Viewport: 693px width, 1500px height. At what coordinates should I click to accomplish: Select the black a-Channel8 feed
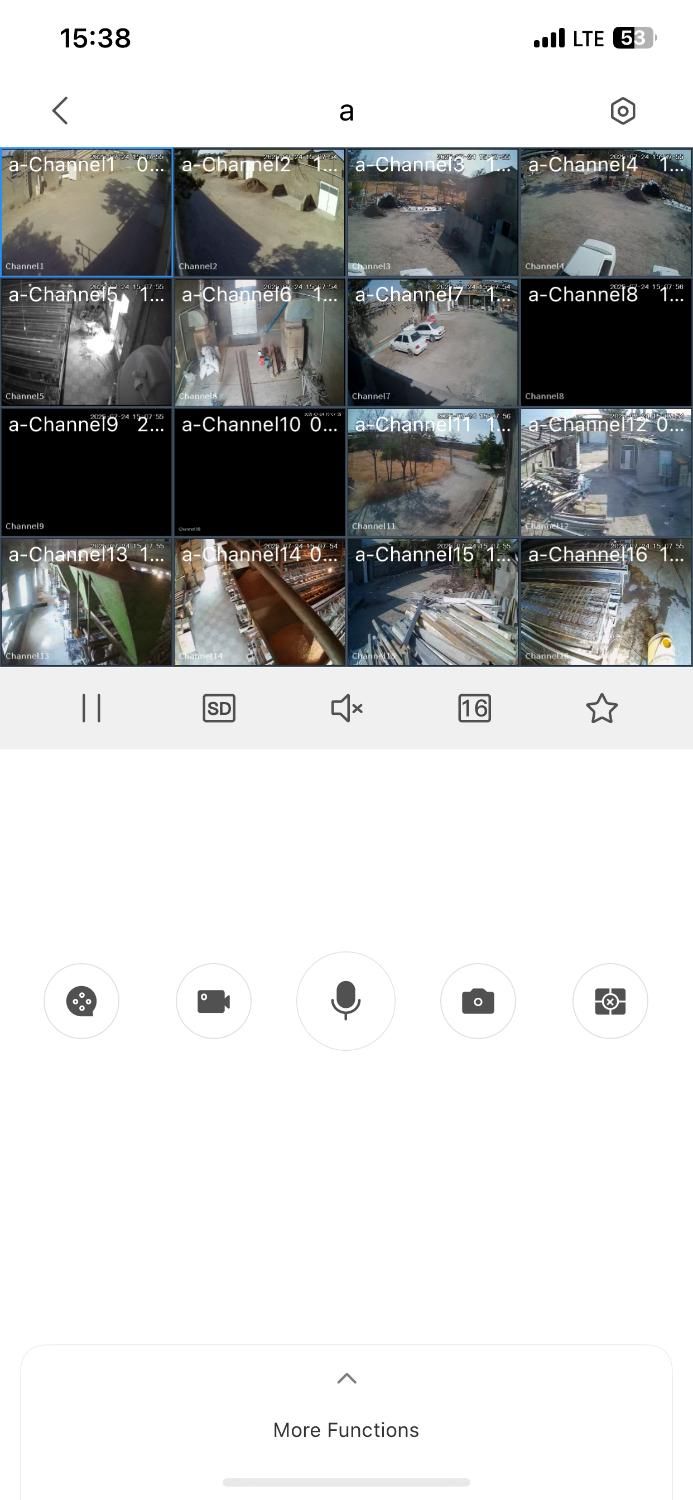pos(606,342)
